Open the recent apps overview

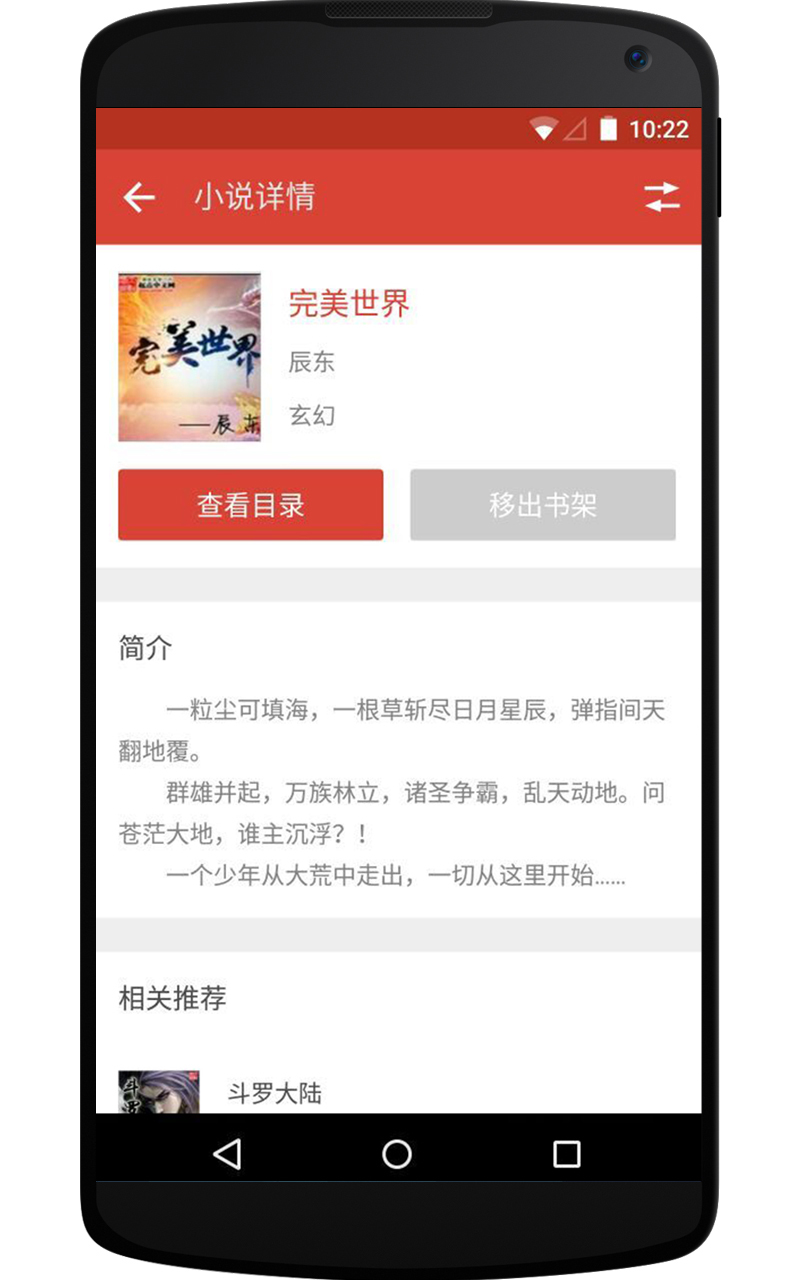click(x=566, y=1154)
